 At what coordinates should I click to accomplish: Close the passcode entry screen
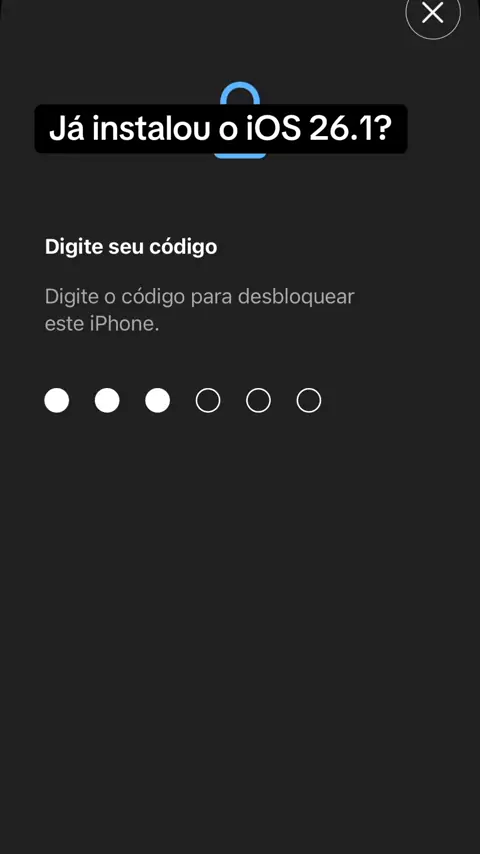pos(433,14)
